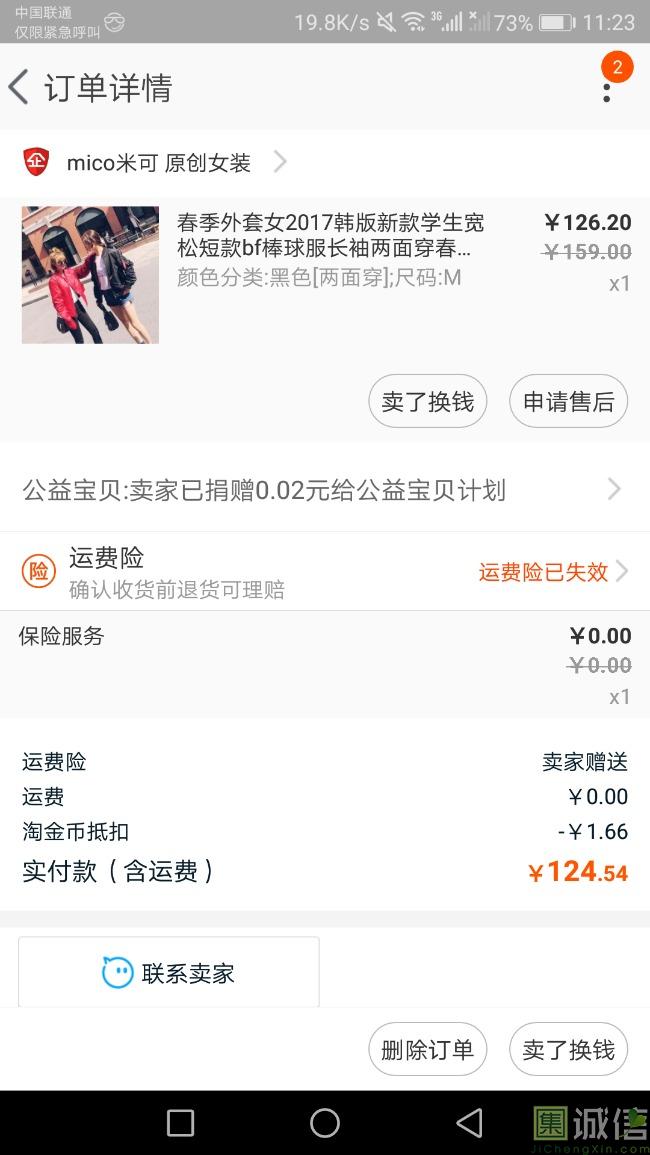Open the mico米可 原创女装 shop
This screenshot has height=1155, width=650.
pyautogui.click(x=158, y=162)
